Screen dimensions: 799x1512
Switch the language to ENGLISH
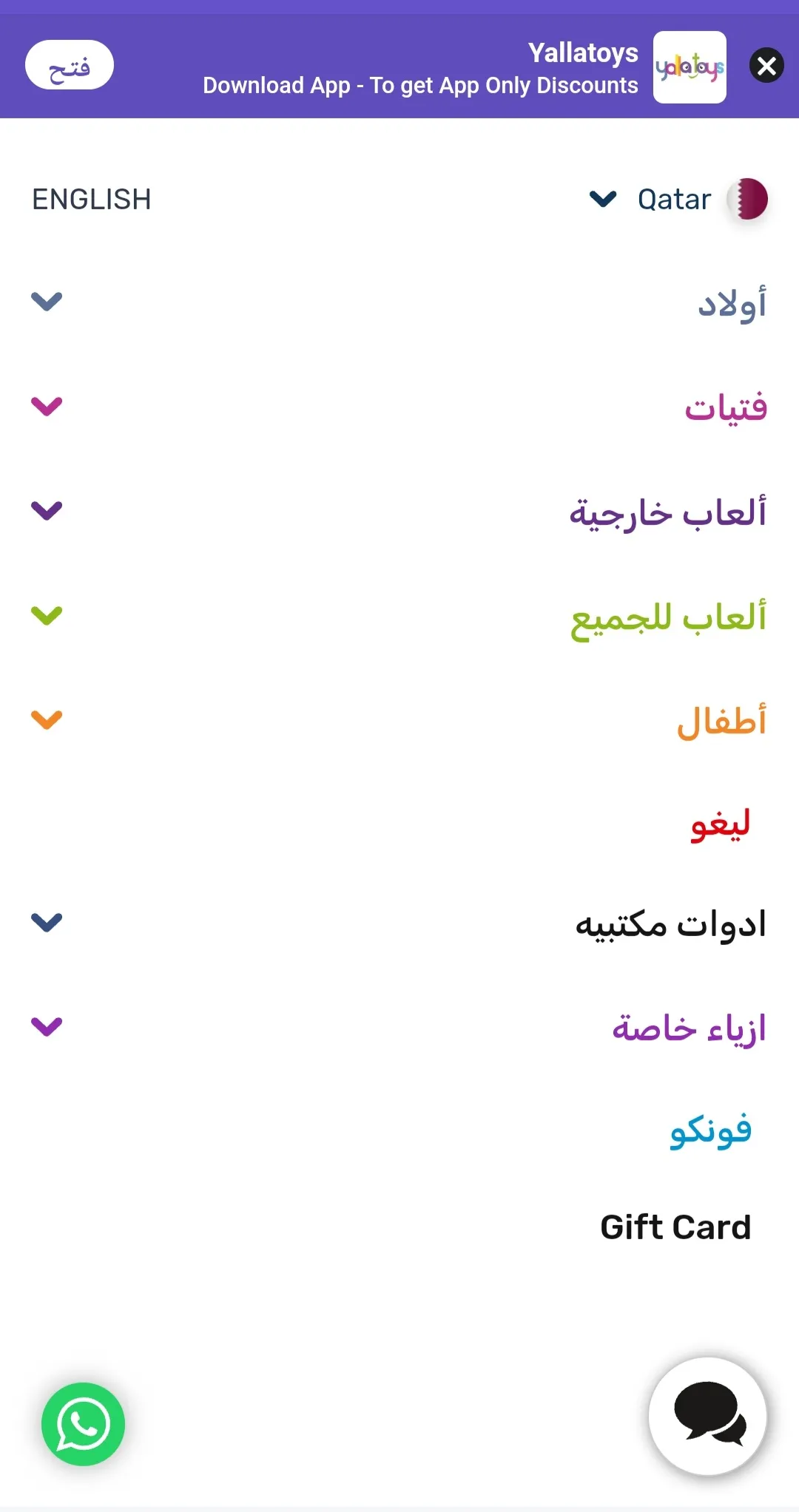click(x=92, y=200)
